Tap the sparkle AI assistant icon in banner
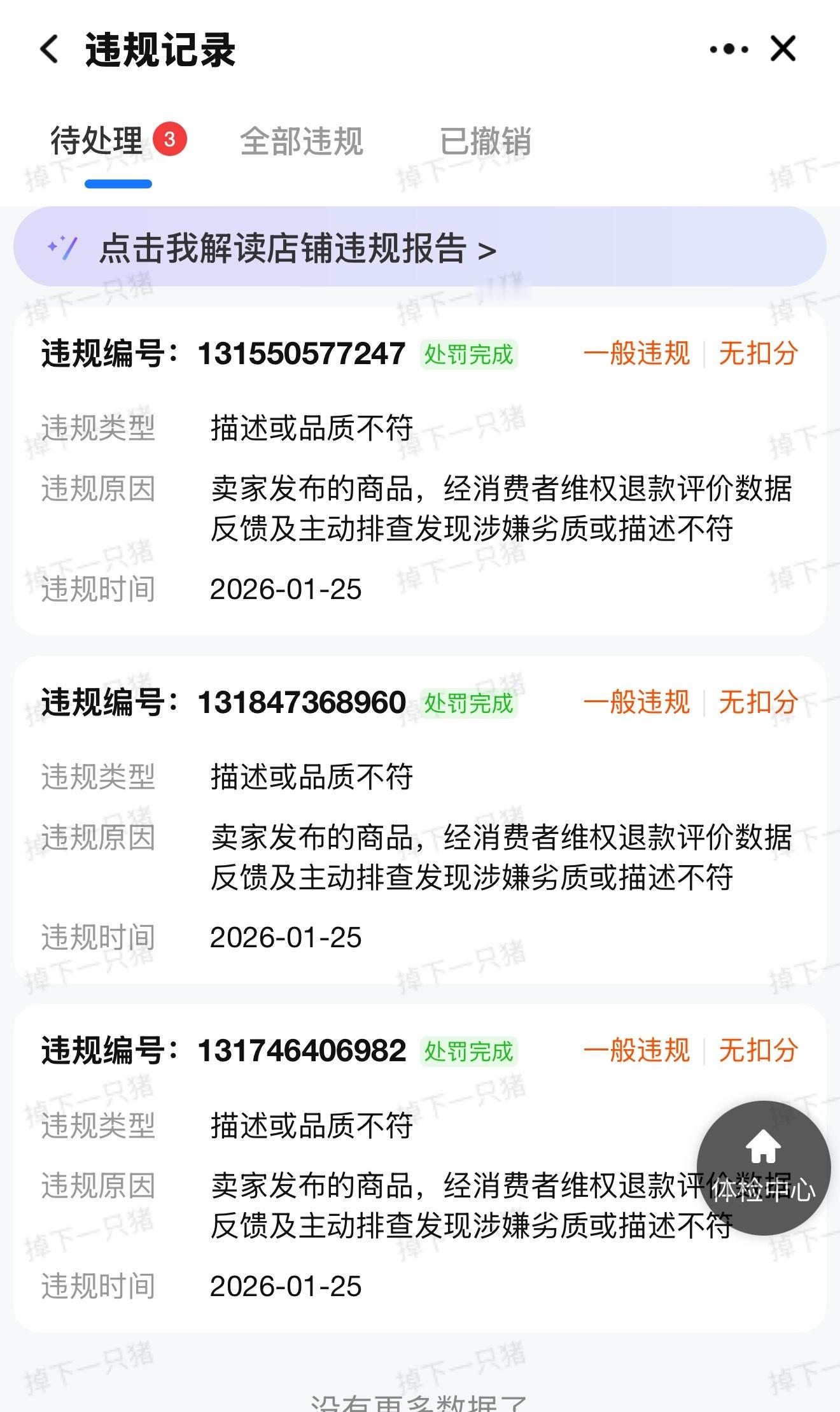840x1412 pixels. [62, 248]
